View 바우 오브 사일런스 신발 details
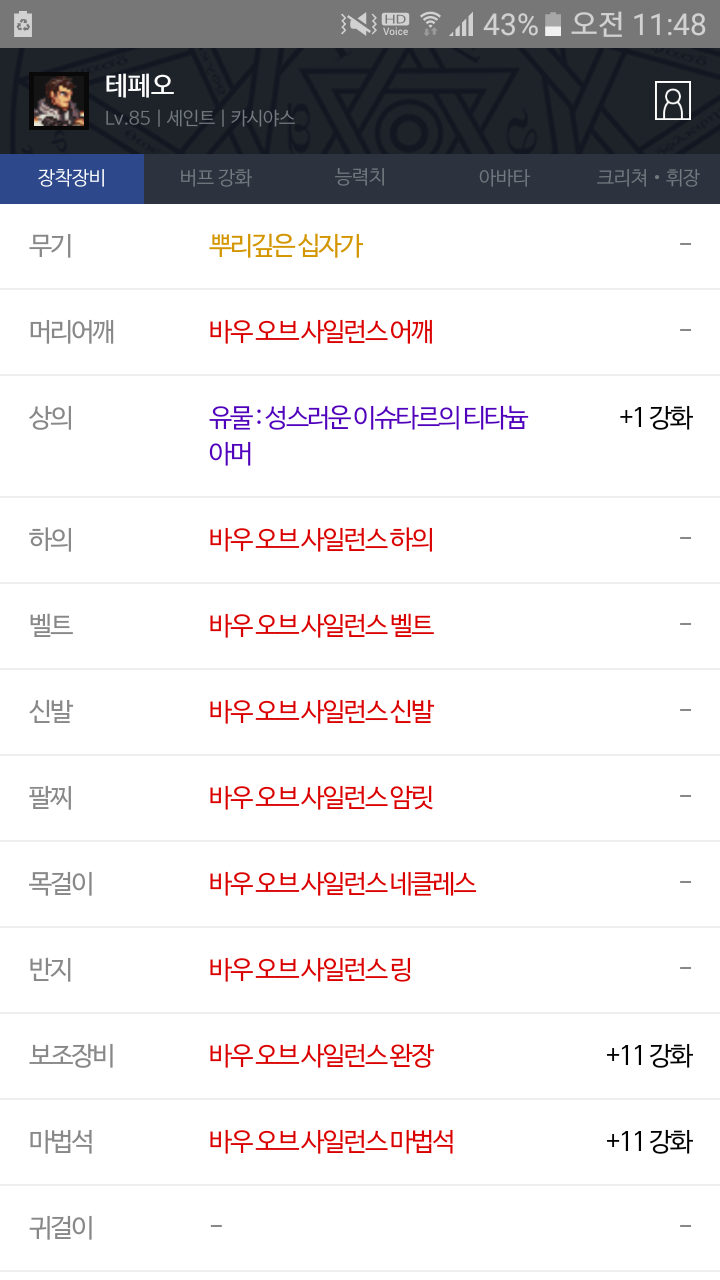Screen dimensions: 720x1280 [x=321, y=711]
